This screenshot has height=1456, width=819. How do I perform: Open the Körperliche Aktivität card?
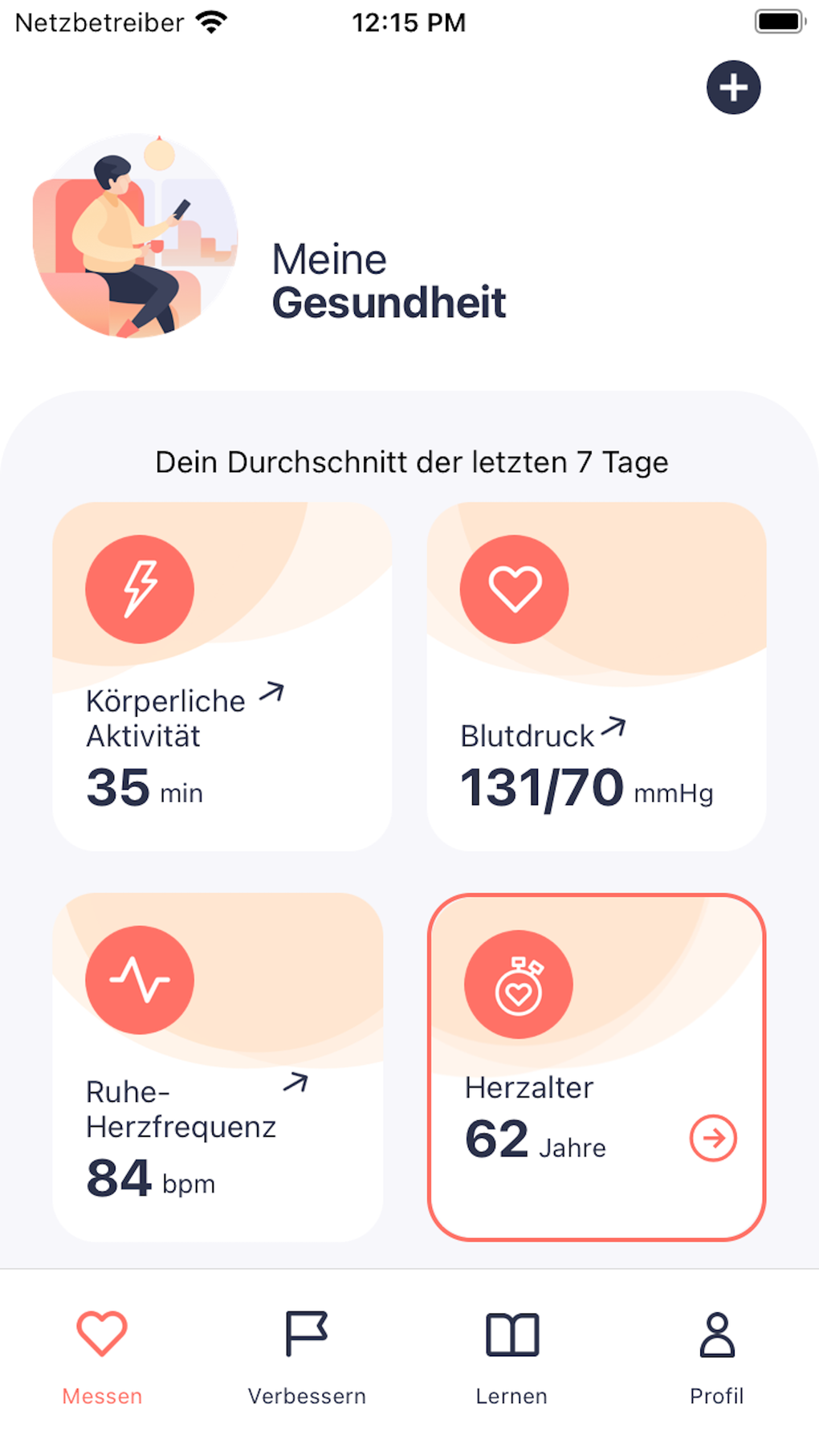click(x=222, y=676)
